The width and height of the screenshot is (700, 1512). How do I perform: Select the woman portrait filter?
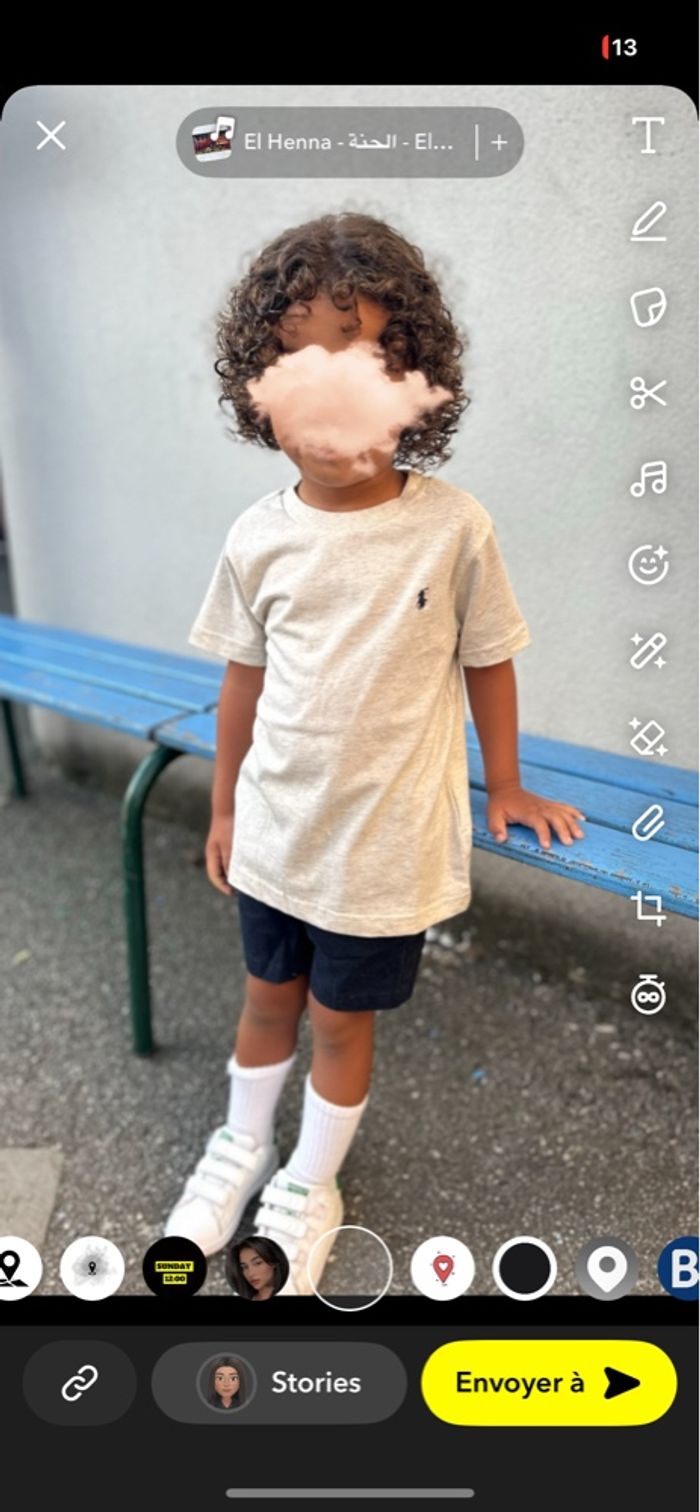point(257,1268)
